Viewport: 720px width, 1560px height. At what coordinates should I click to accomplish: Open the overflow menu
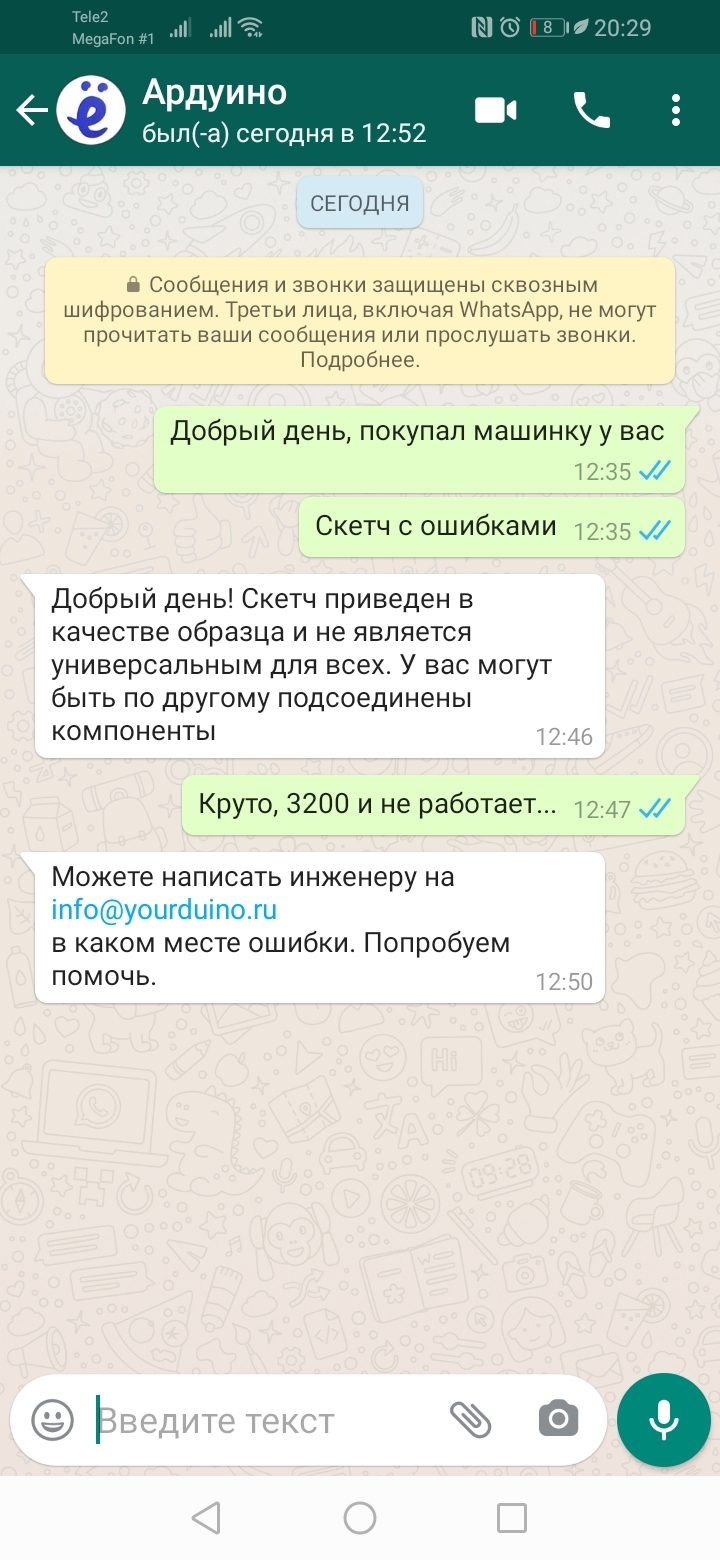pos(677,110)
